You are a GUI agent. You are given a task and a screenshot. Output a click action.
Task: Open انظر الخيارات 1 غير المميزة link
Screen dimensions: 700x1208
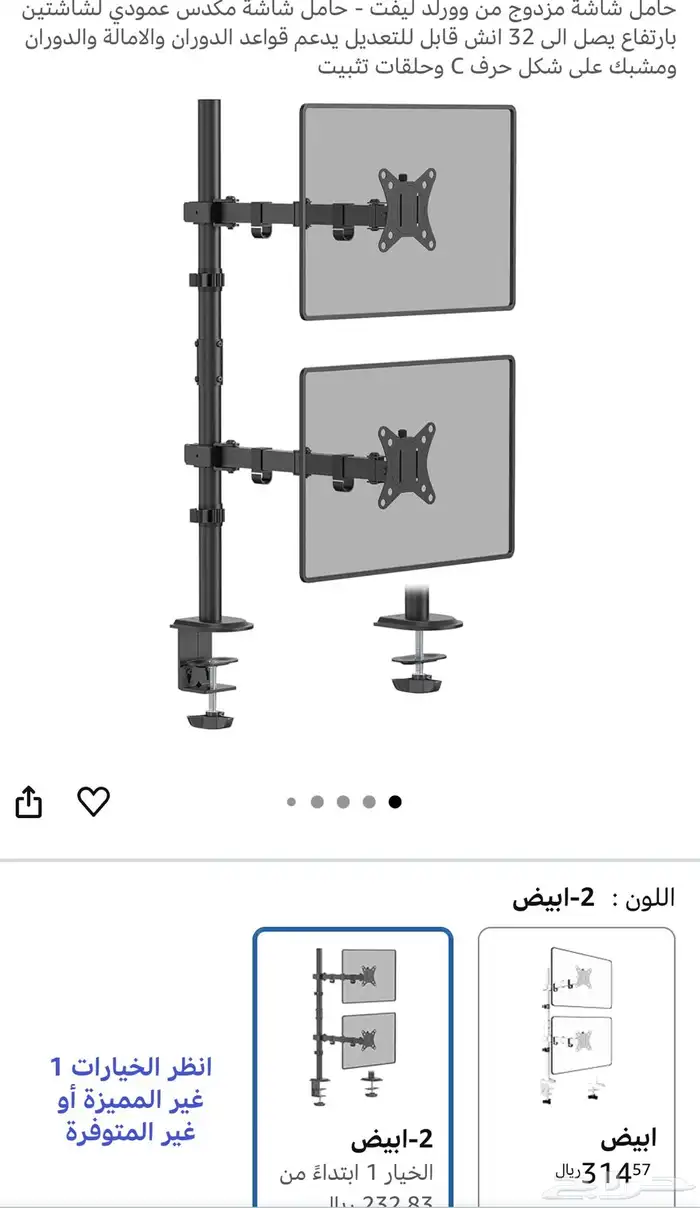tap(130, 1100)
